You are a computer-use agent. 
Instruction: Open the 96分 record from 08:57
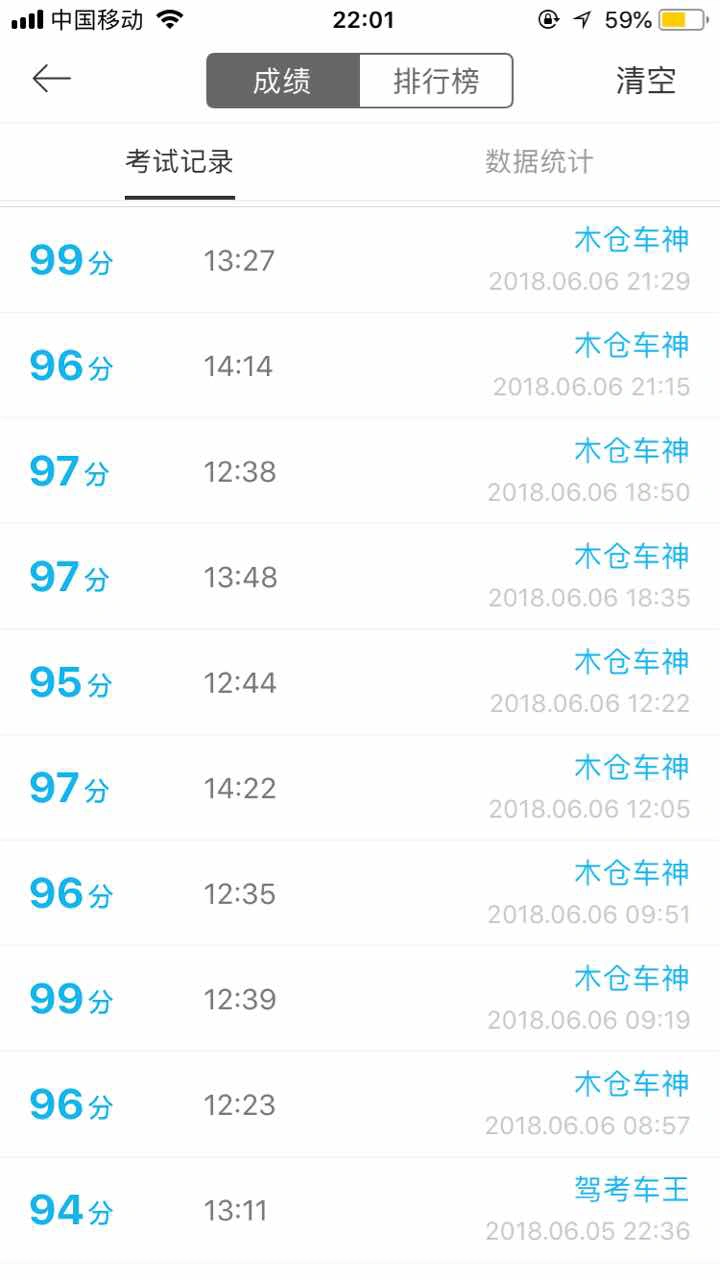(x=360, y=1105)
